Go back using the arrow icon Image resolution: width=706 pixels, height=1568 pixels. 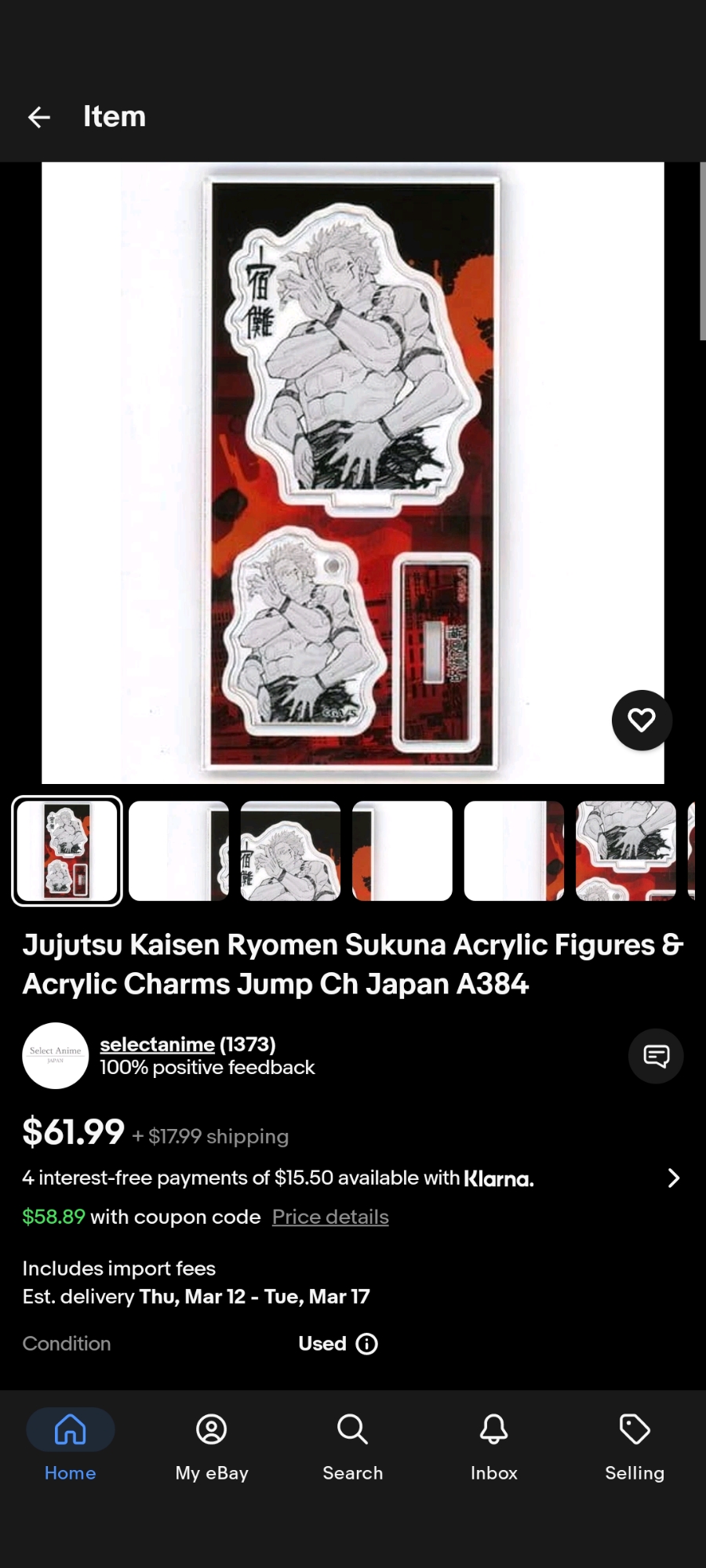pyautogui.click(x=39, y=118)
